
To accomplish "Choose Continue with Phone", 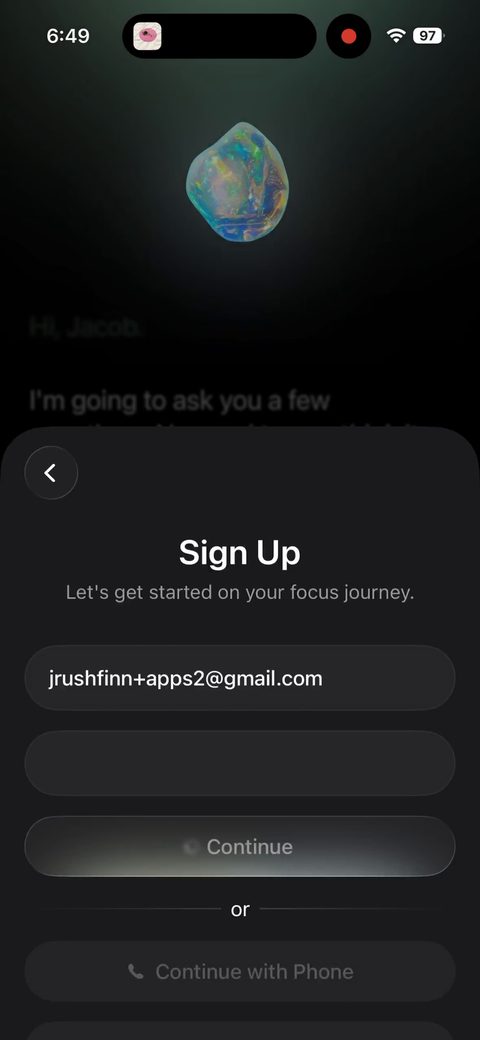I will 240,972.
